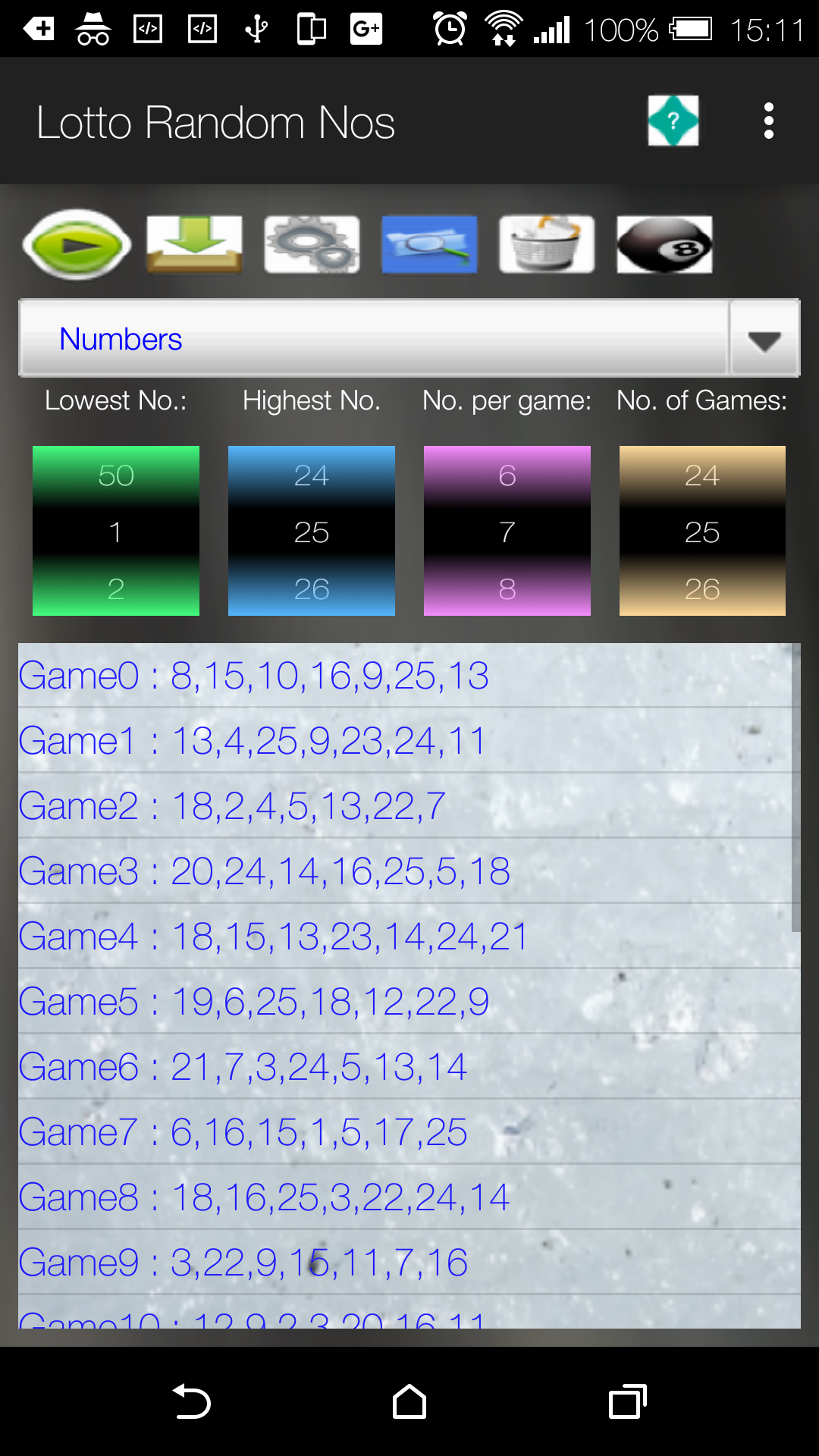Tap the Game7 result row
The image size is (819, 1456).
click(x=408, y=1132)
